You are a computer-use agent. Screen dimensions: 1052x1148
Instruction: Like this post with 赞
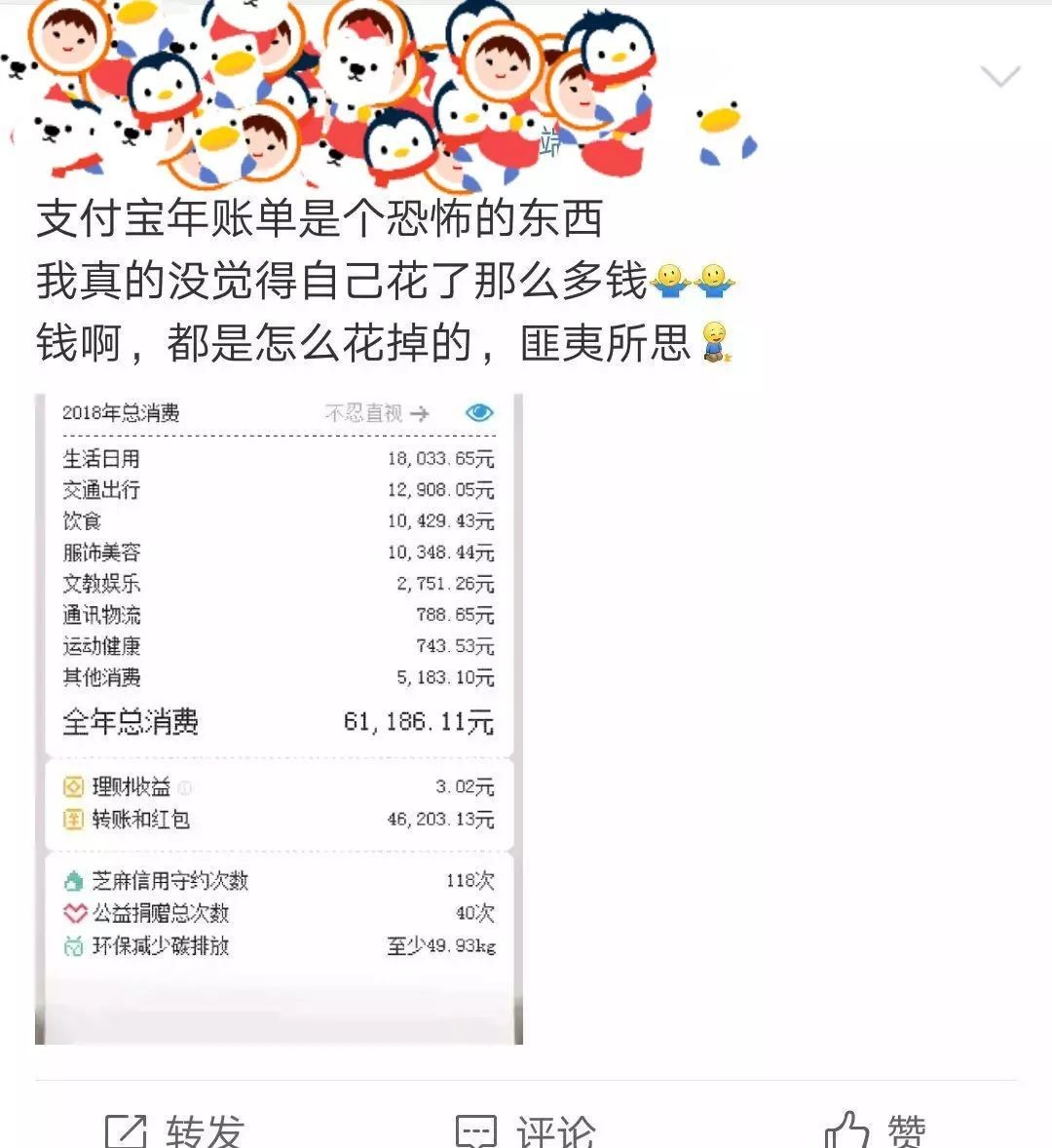pos(875,1130)
